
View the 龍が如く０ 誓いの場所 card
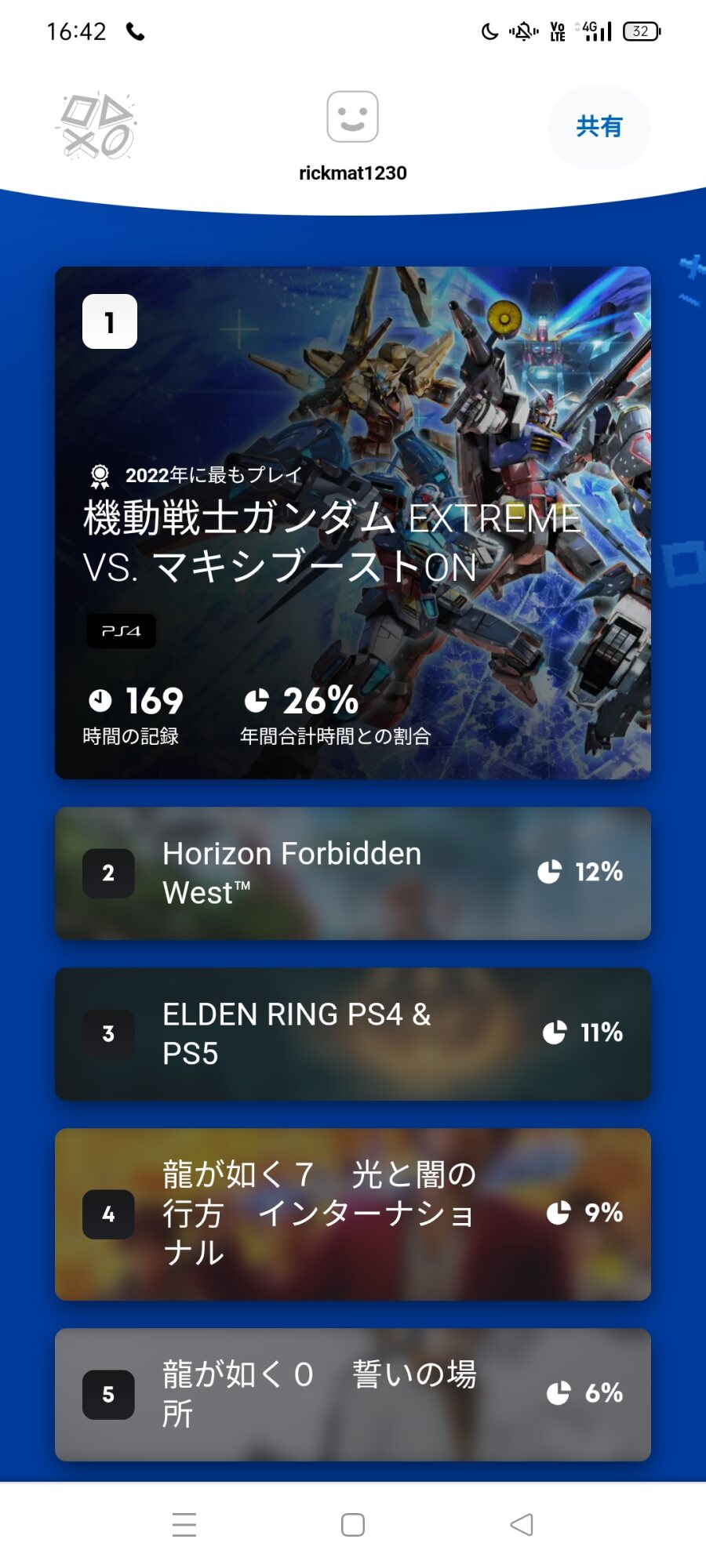pyautogui.click(x=353, y=1395)
